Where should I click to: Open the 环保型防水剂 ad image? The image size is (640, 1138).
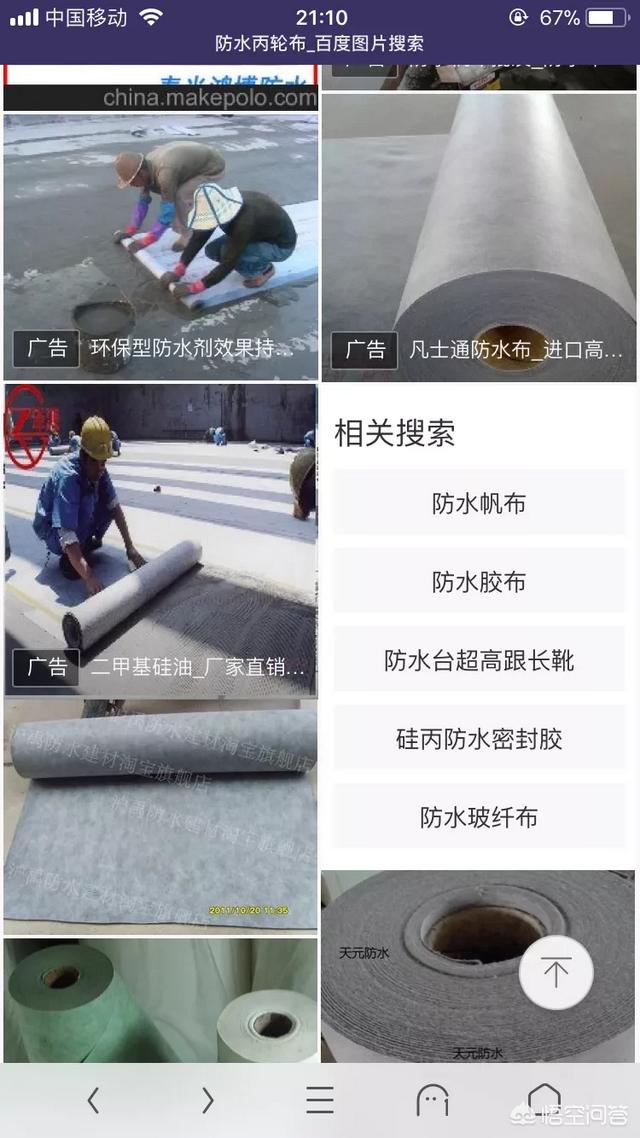tap(161, 246)
